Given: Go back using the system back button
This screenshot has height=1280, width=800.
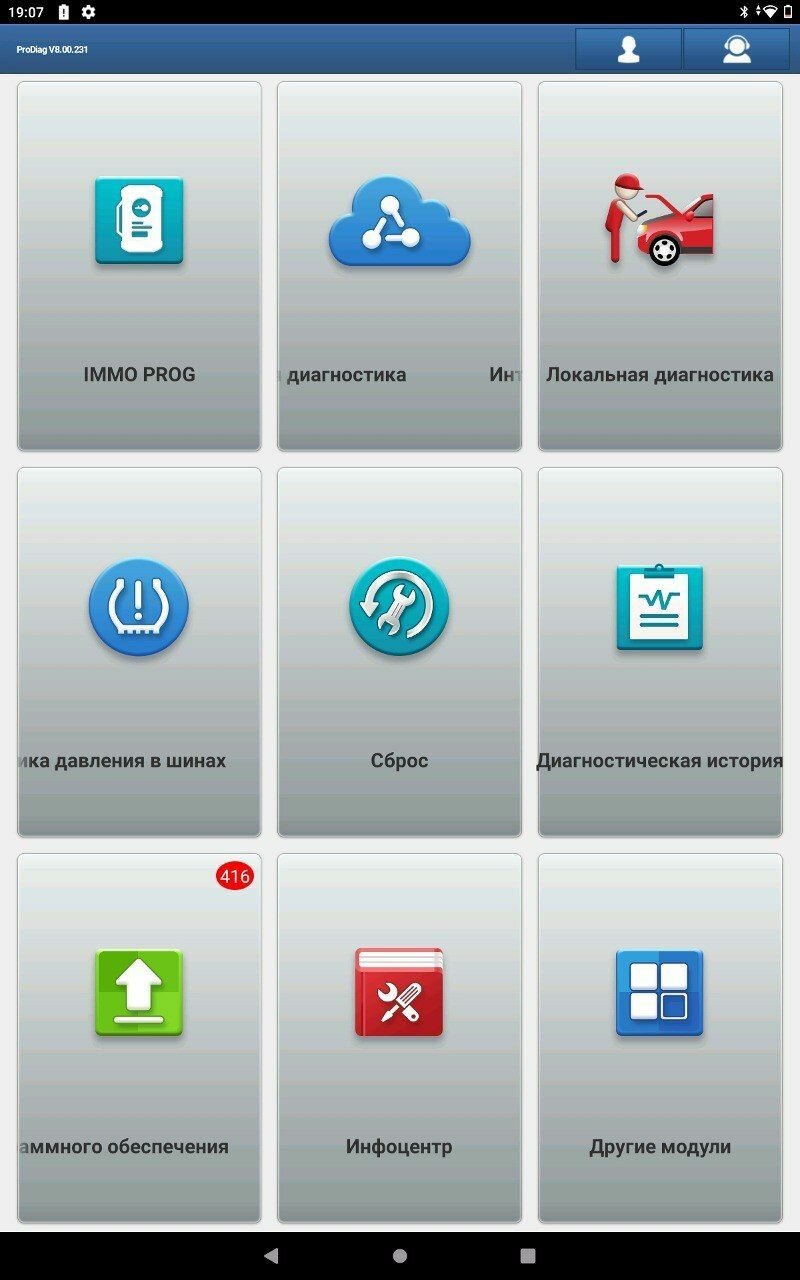Looking at the screenshot, I should (x=271, y=1256).
